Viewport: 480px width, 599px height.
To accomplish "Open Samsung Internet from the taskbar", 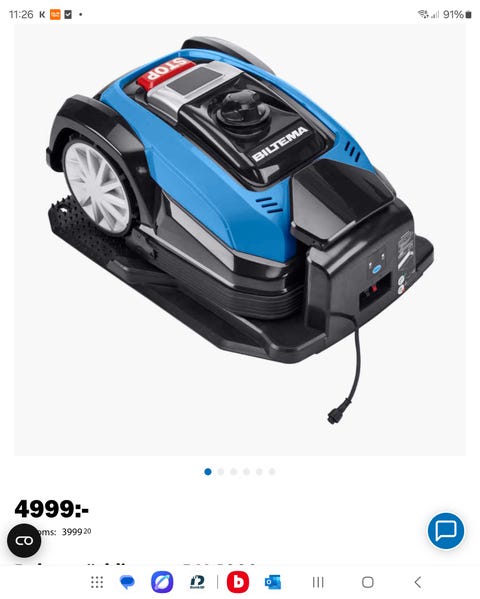I will tap(162, 582).
